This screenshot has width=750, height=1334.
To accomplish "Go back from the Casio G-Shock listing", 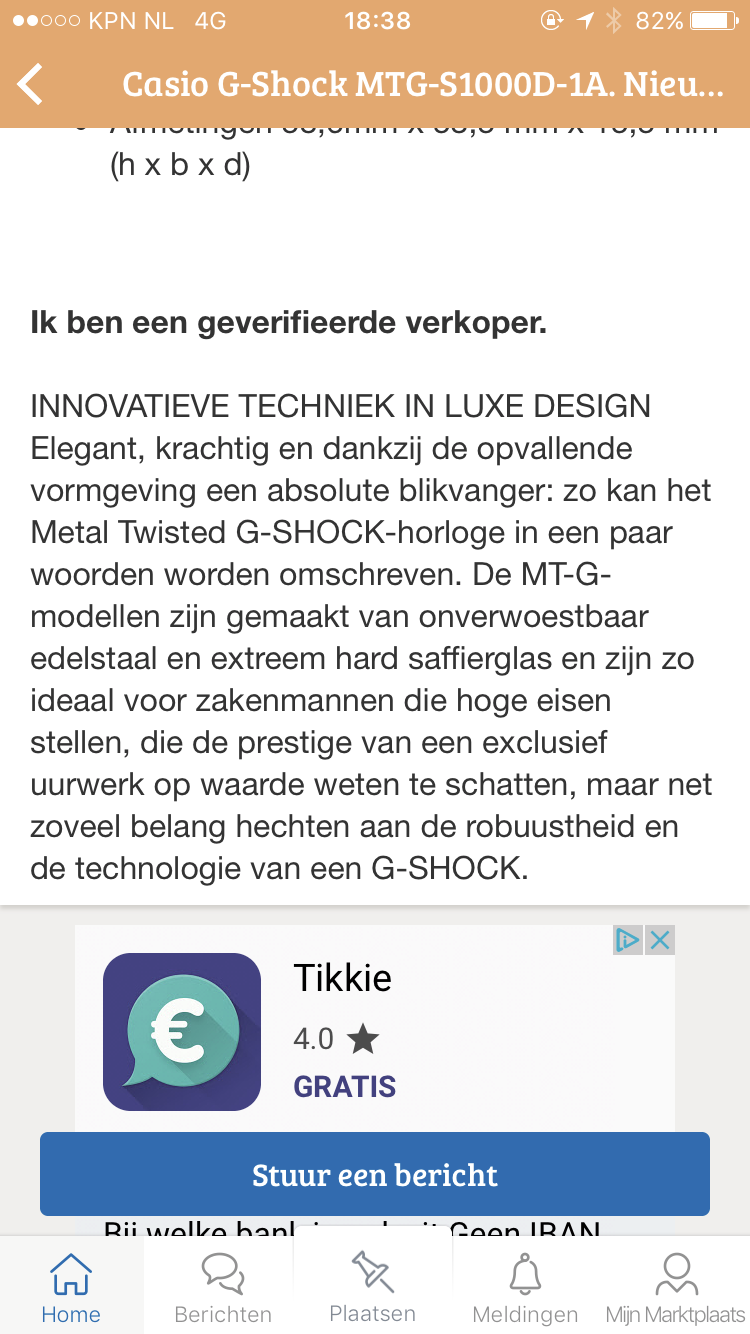I will tap(32, 84).
